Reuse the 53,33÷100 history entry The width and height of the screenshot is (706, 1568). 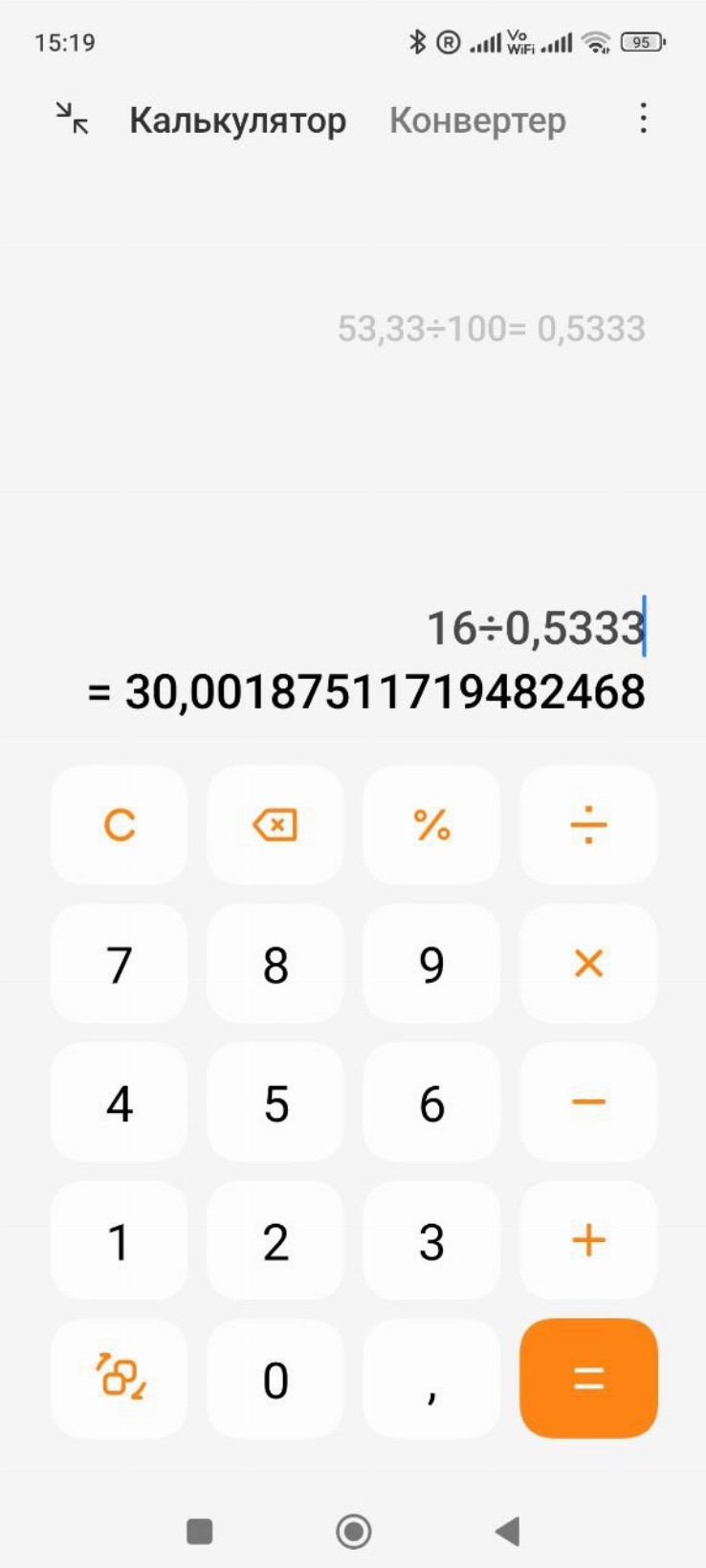pos(491,329)
